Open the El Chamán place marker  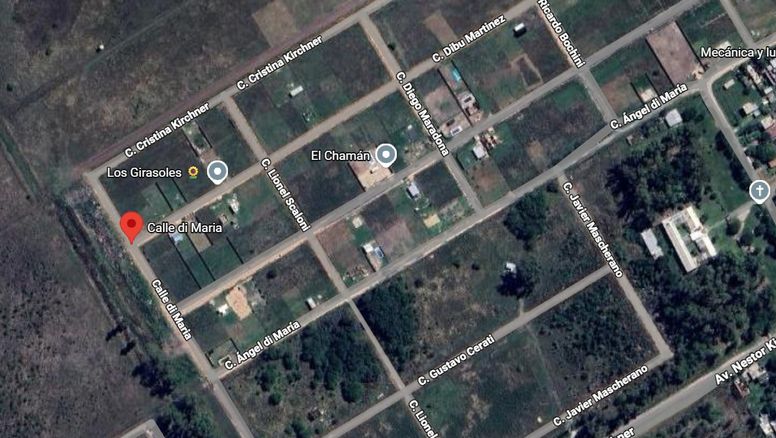[385, 154]
